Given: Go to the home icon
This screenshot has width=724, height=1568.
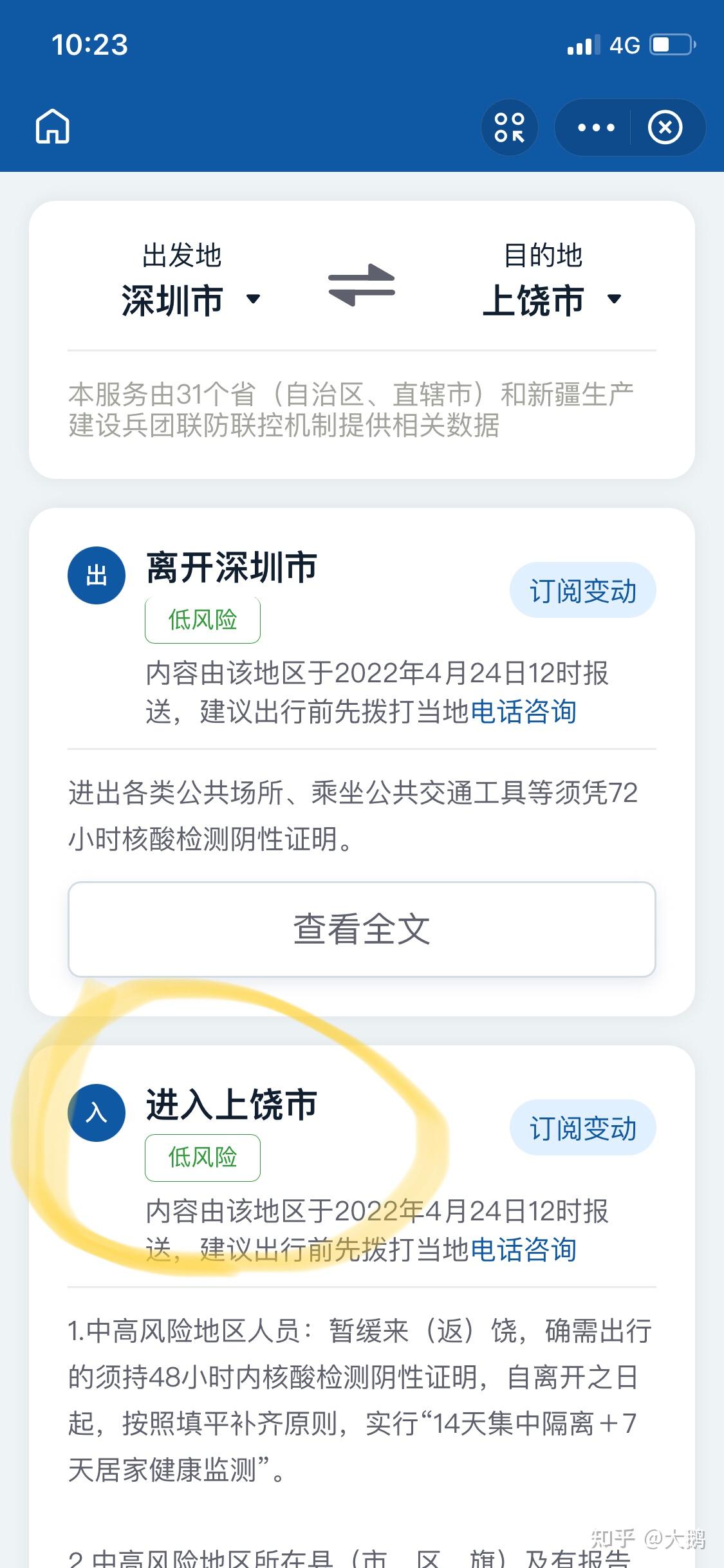Looking at the screenshot, I should [52, 126].
